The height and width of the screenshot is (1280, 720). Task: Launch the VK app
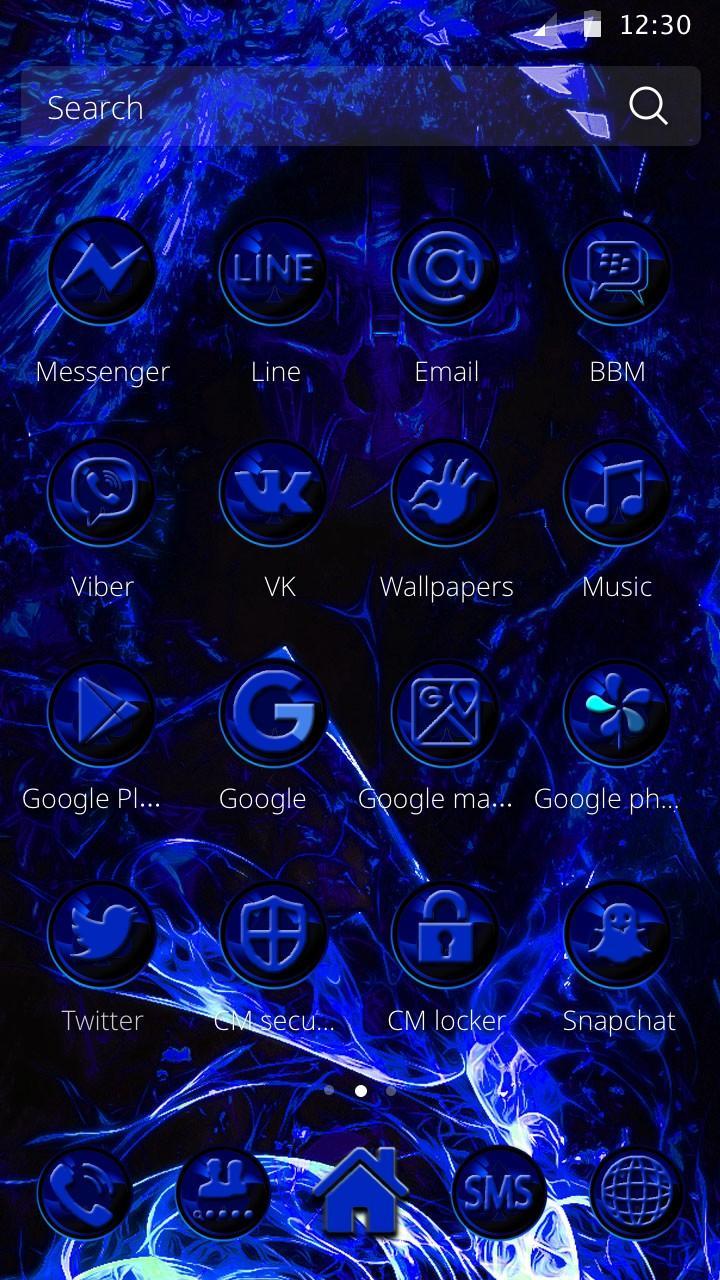point(274,492)
